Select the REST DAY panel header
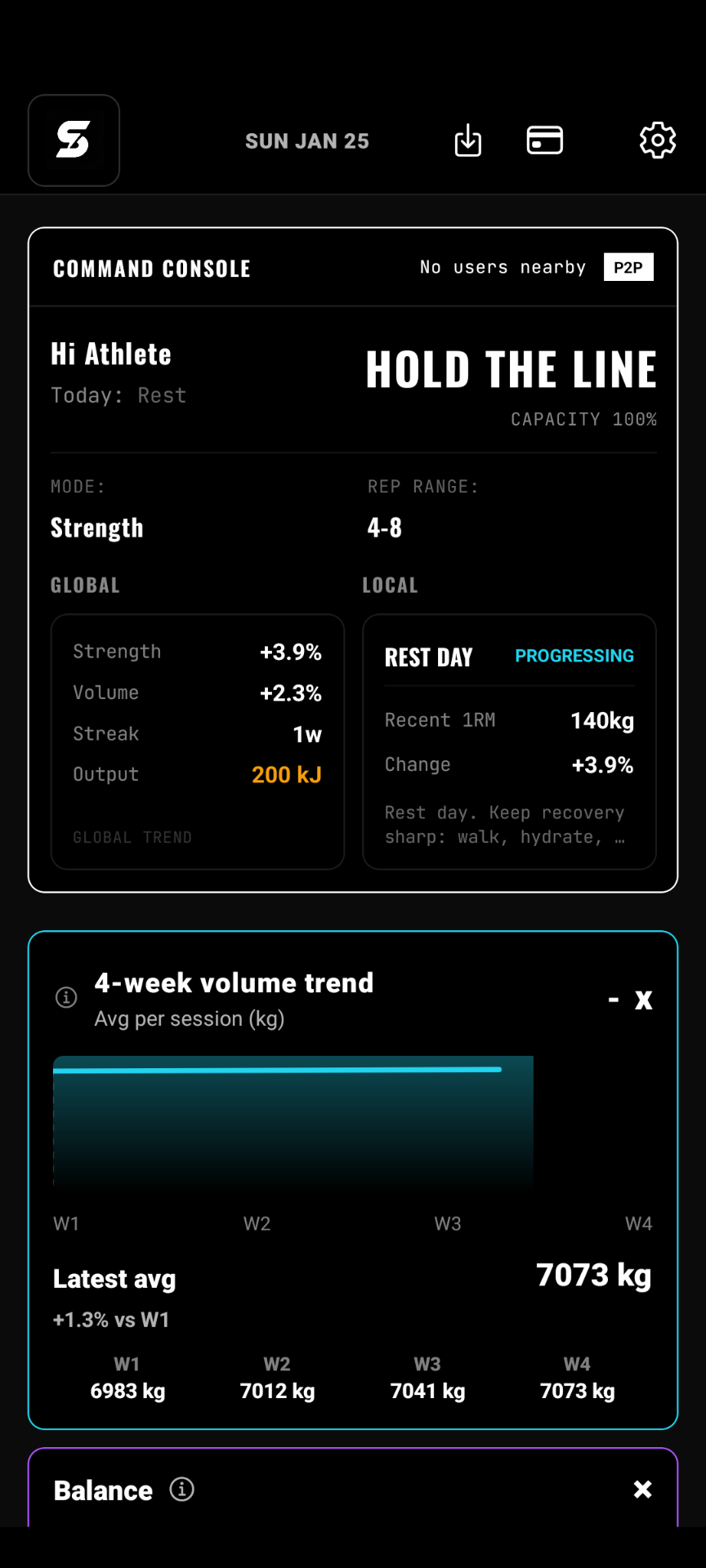The width and height of the screenshot is (706, 1568). [x=429, y=657]
